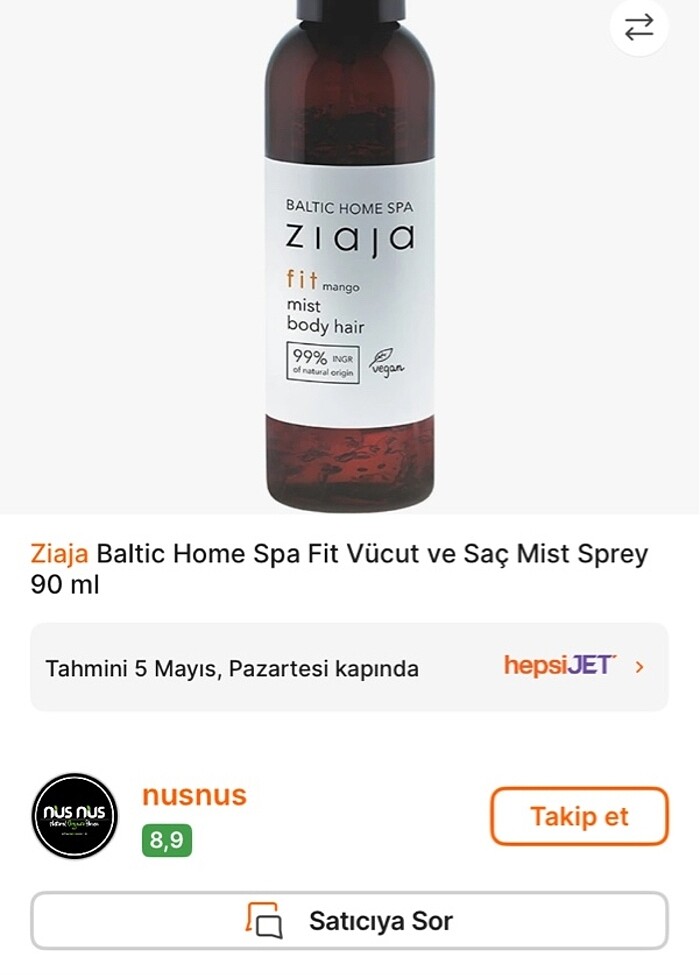Open the Ziaja brand link
Screen dimensions: 700x980
(59, 553)
